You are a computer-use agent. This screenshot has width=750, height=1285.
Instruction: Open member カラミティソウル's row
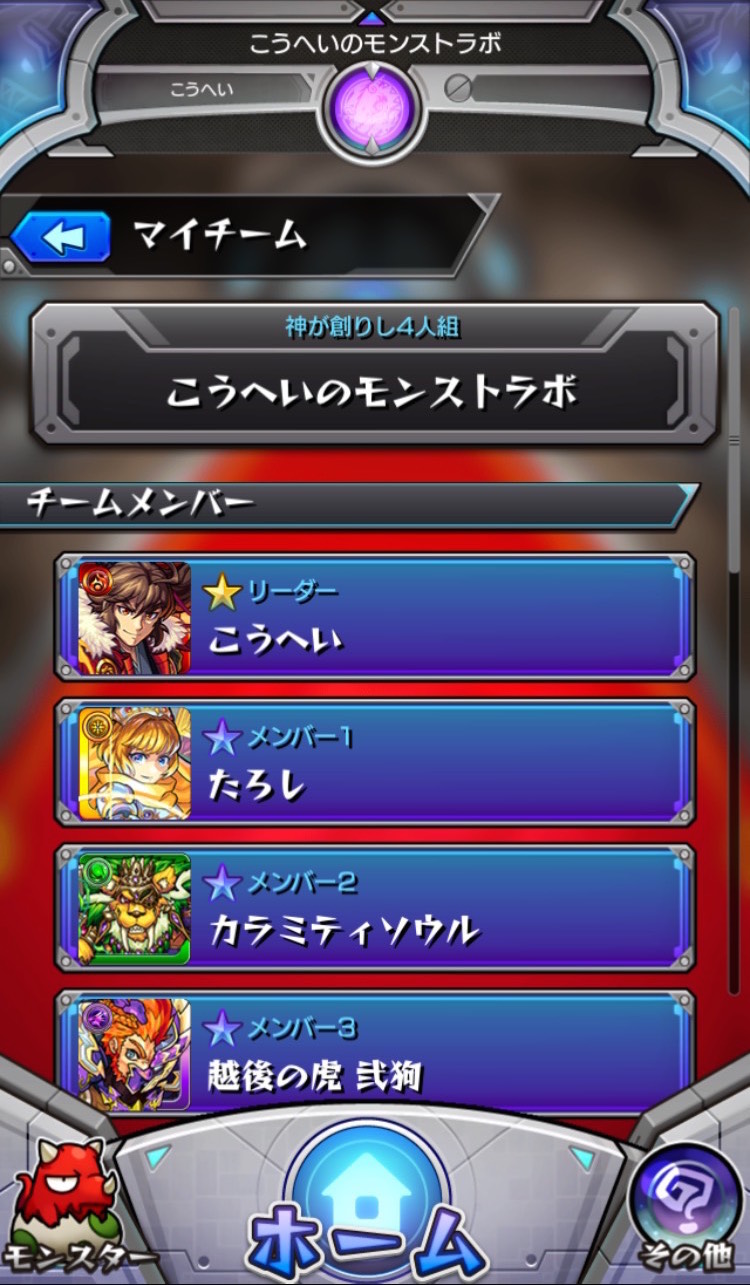pyautogui.click(x=375, y=908)
